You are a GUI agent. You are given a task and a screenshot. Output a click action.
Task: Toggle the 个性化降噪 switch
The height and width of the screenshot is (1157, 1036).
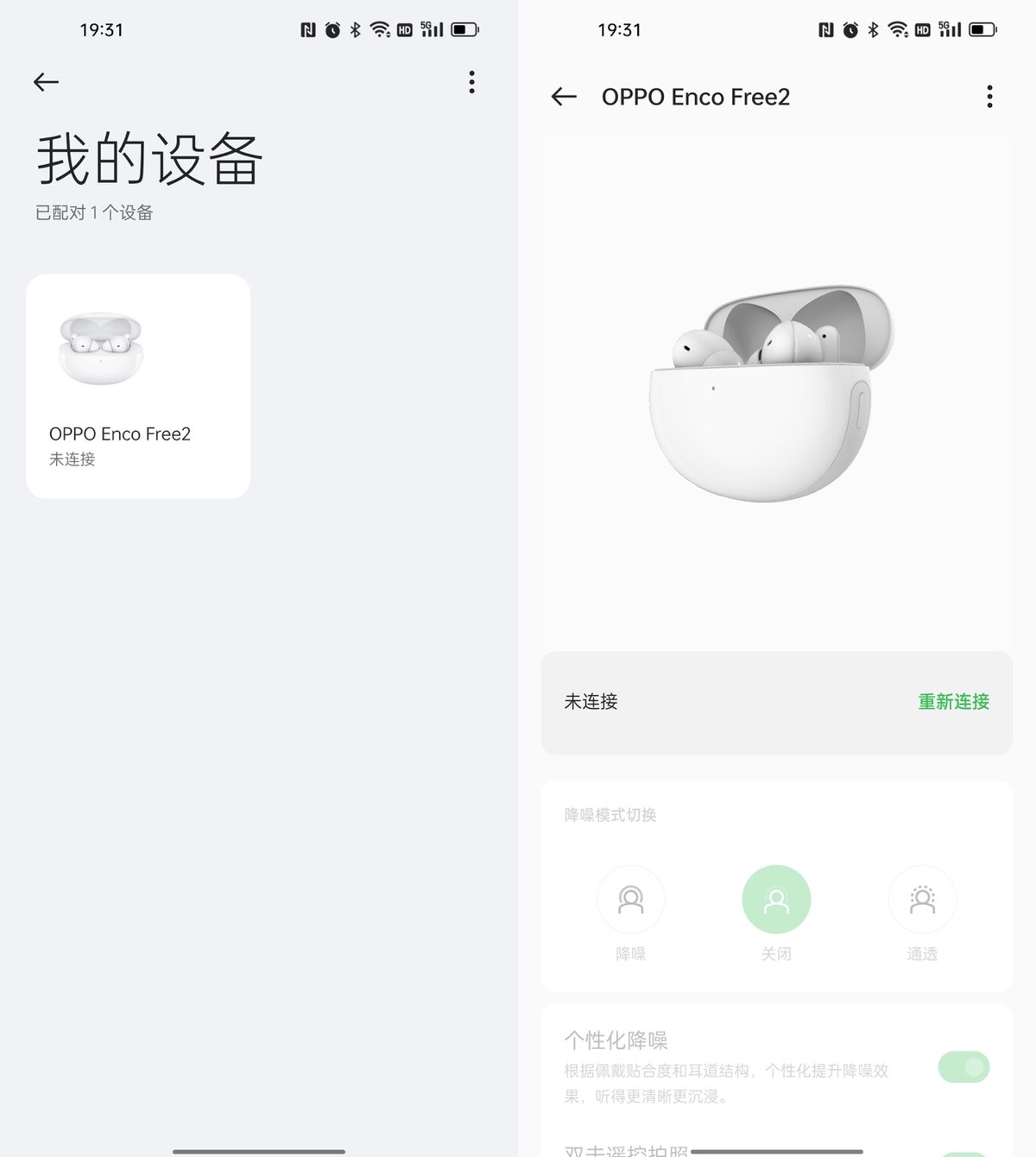[x=963, y=1067]
